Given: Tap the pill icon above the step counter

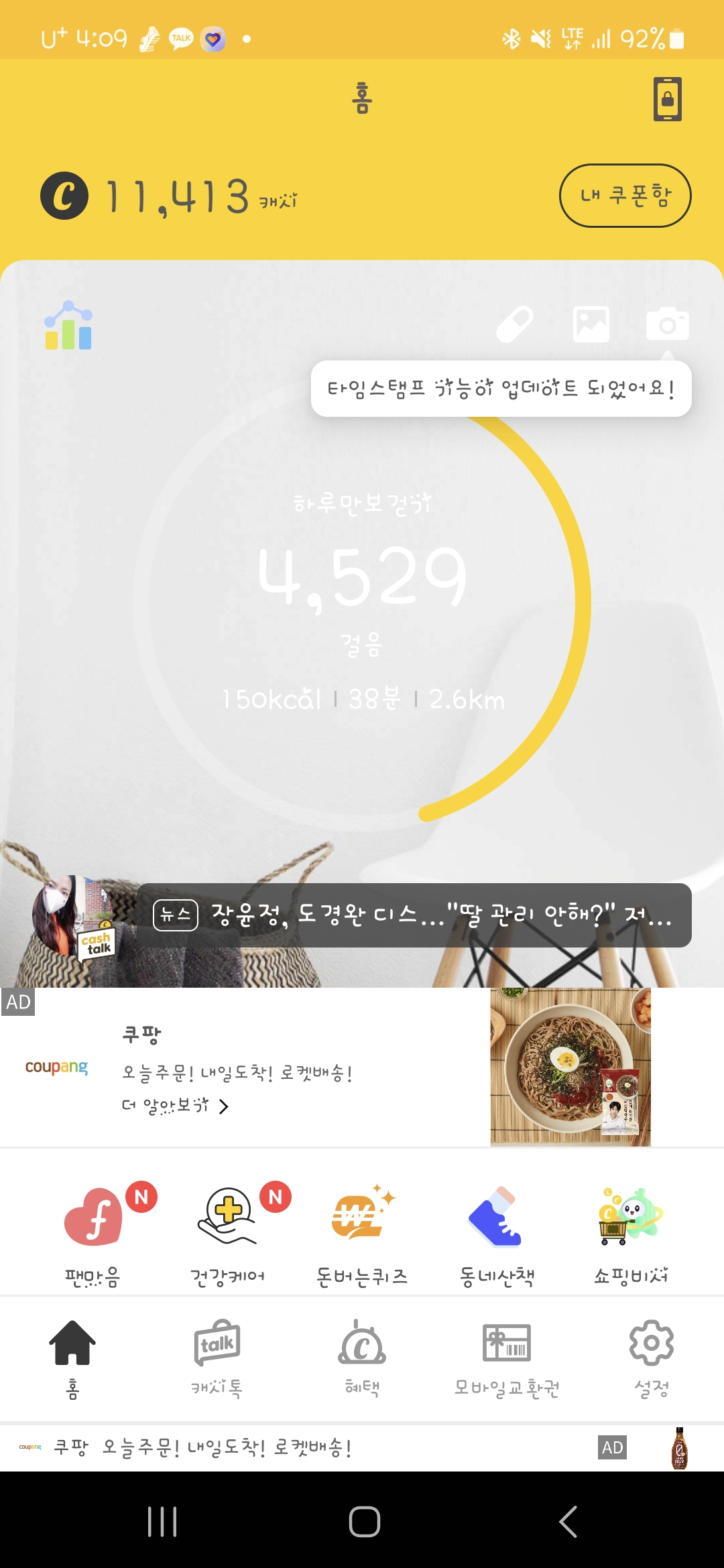Looking at the screenshot, I should pyautogui.click(x=515, y=325).
